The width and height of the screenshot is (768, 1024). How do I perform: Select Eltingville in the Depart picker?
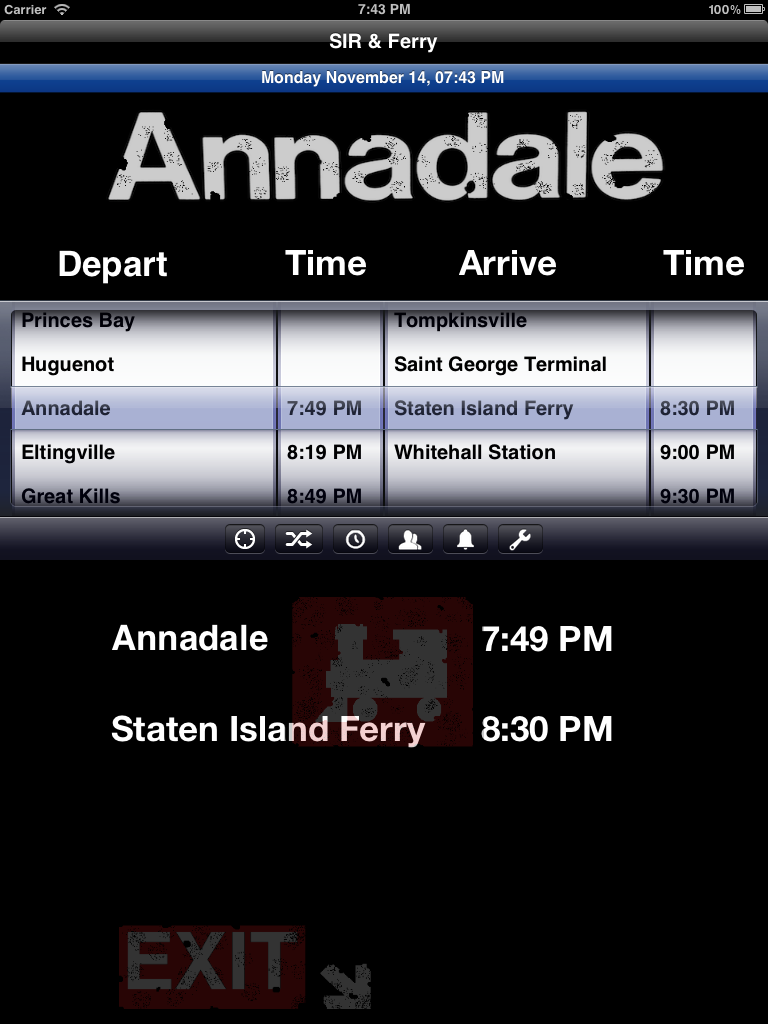pos(68,452)
